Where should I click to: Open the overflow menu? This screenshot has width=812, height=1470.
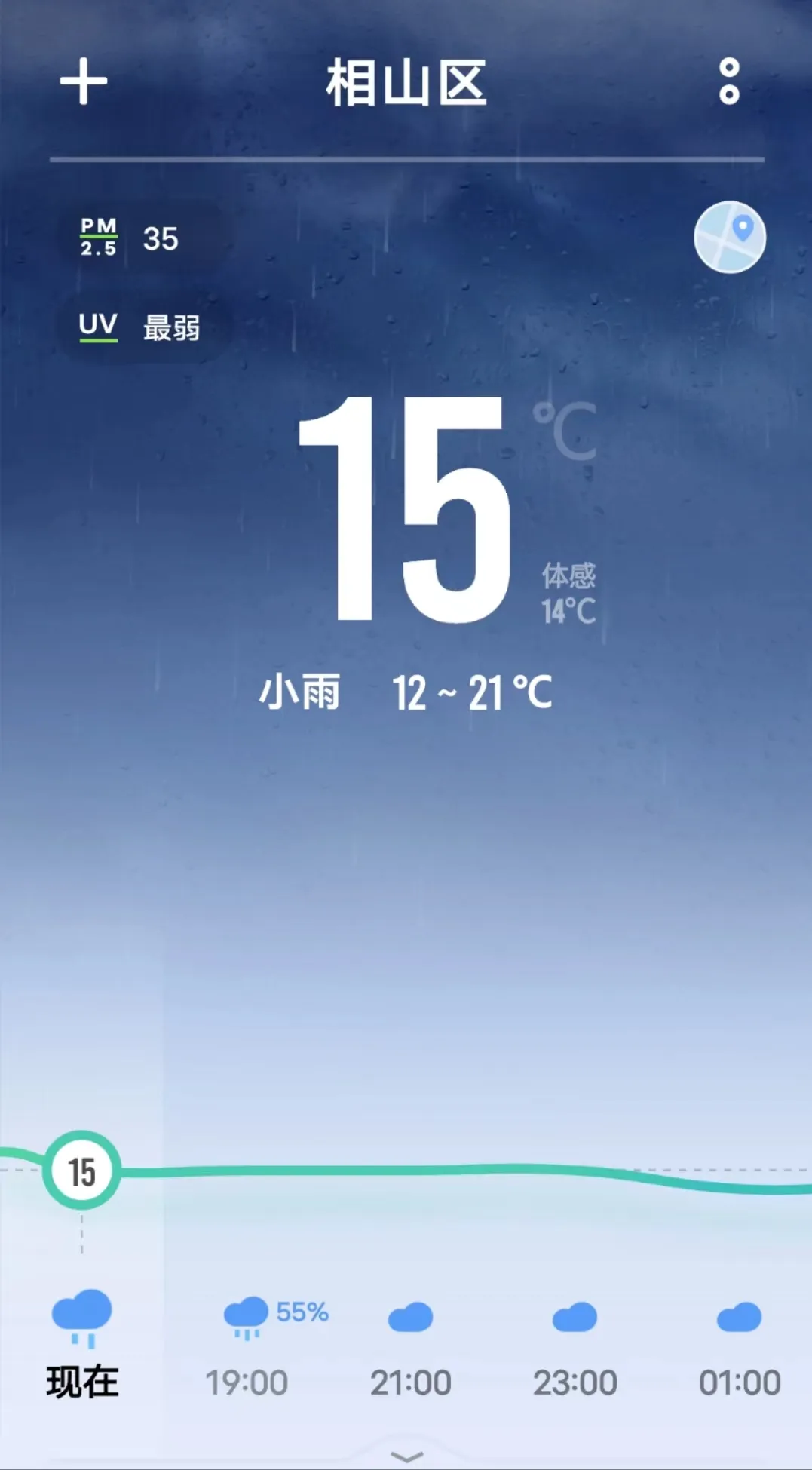pos(729,81)
